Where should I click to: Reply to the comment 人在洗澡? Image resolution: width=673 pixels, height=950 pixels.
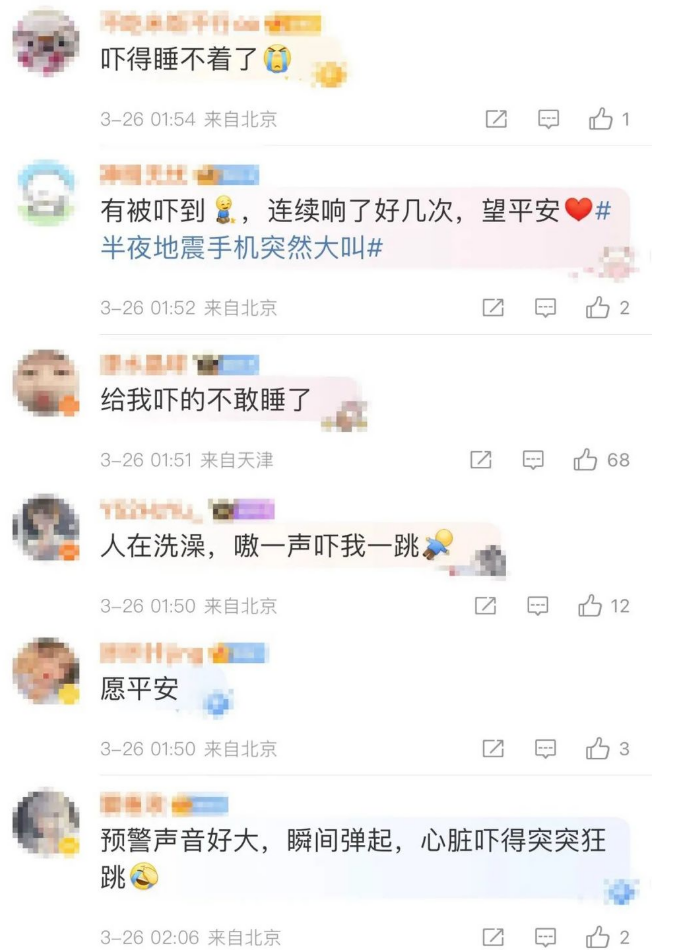538,606
